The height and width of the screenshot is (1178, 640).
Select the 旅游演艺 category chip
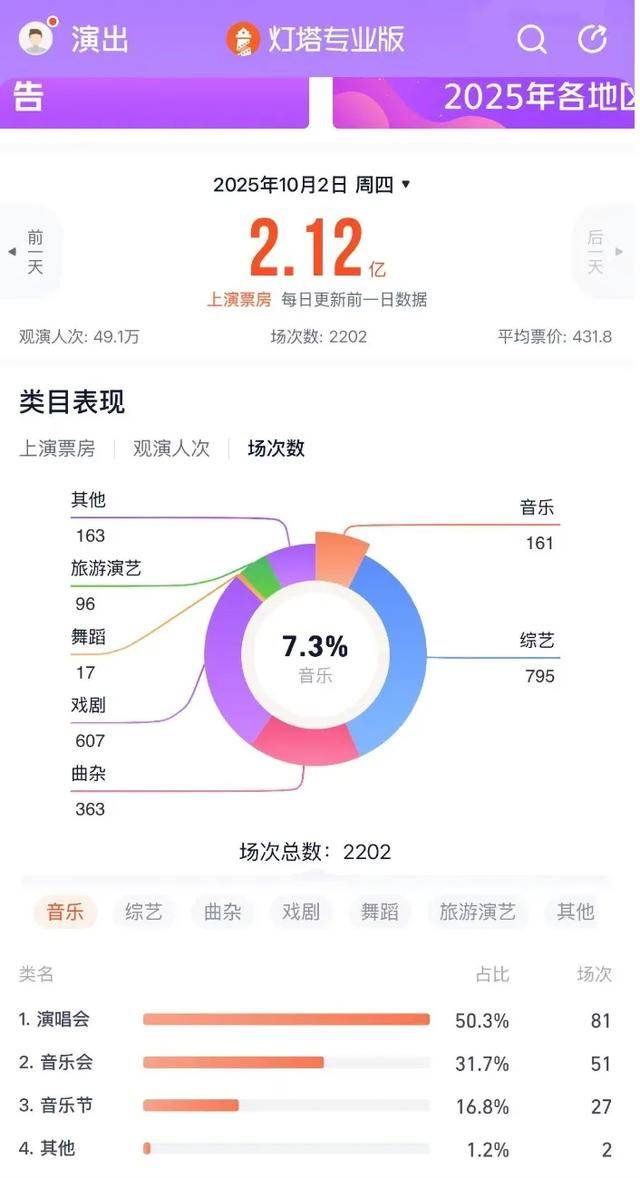[x=478, y=912]
